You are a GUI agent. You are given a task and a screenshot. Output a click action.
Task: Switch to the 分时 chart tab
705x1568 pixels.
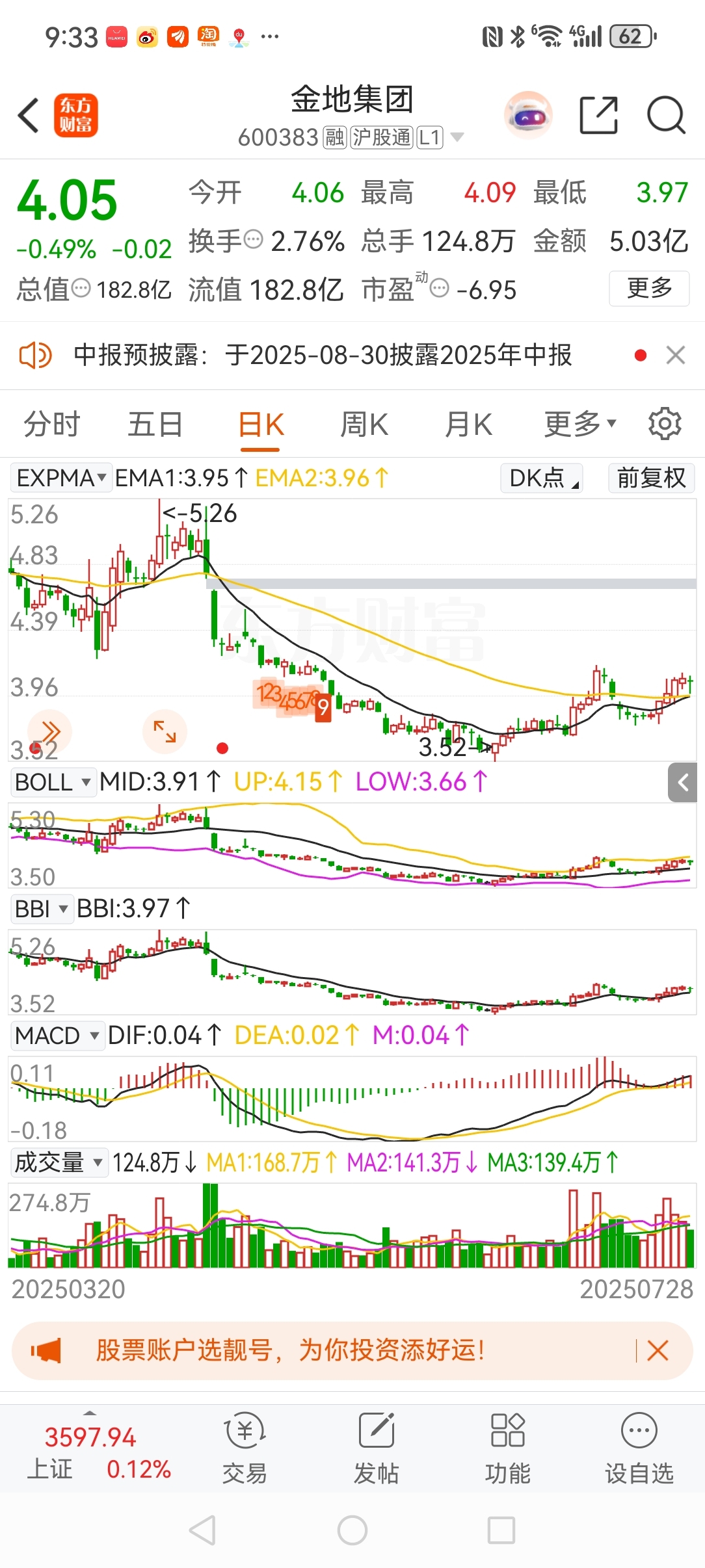coord(52,425)
